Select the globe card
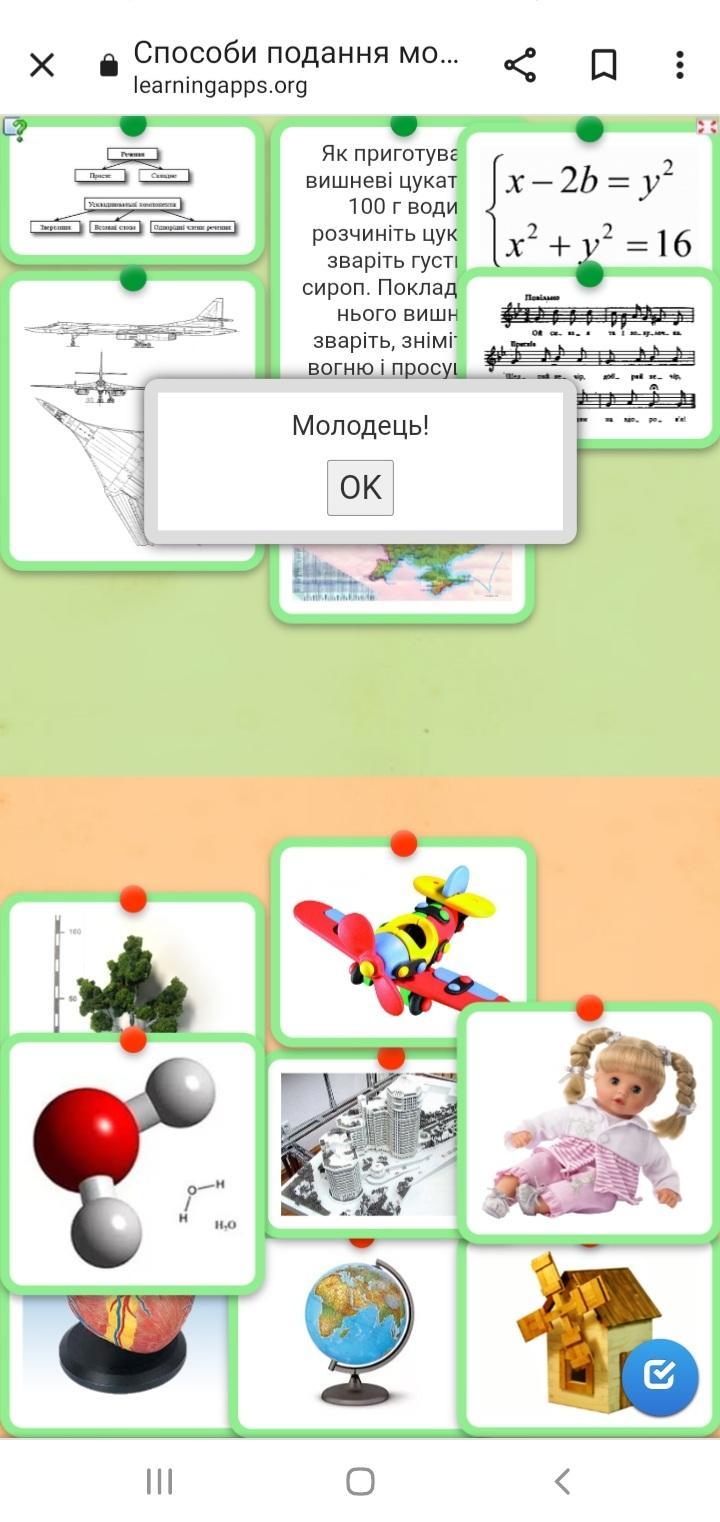Viewport: 720px width, 1522px height. pos(355,1335)
